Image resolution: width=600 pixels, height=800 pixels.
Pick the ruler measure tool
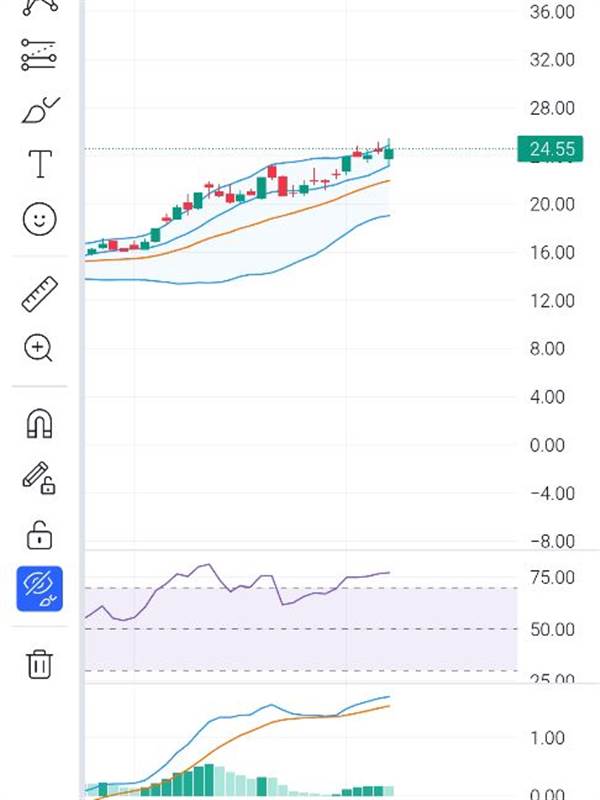(39, 294)
